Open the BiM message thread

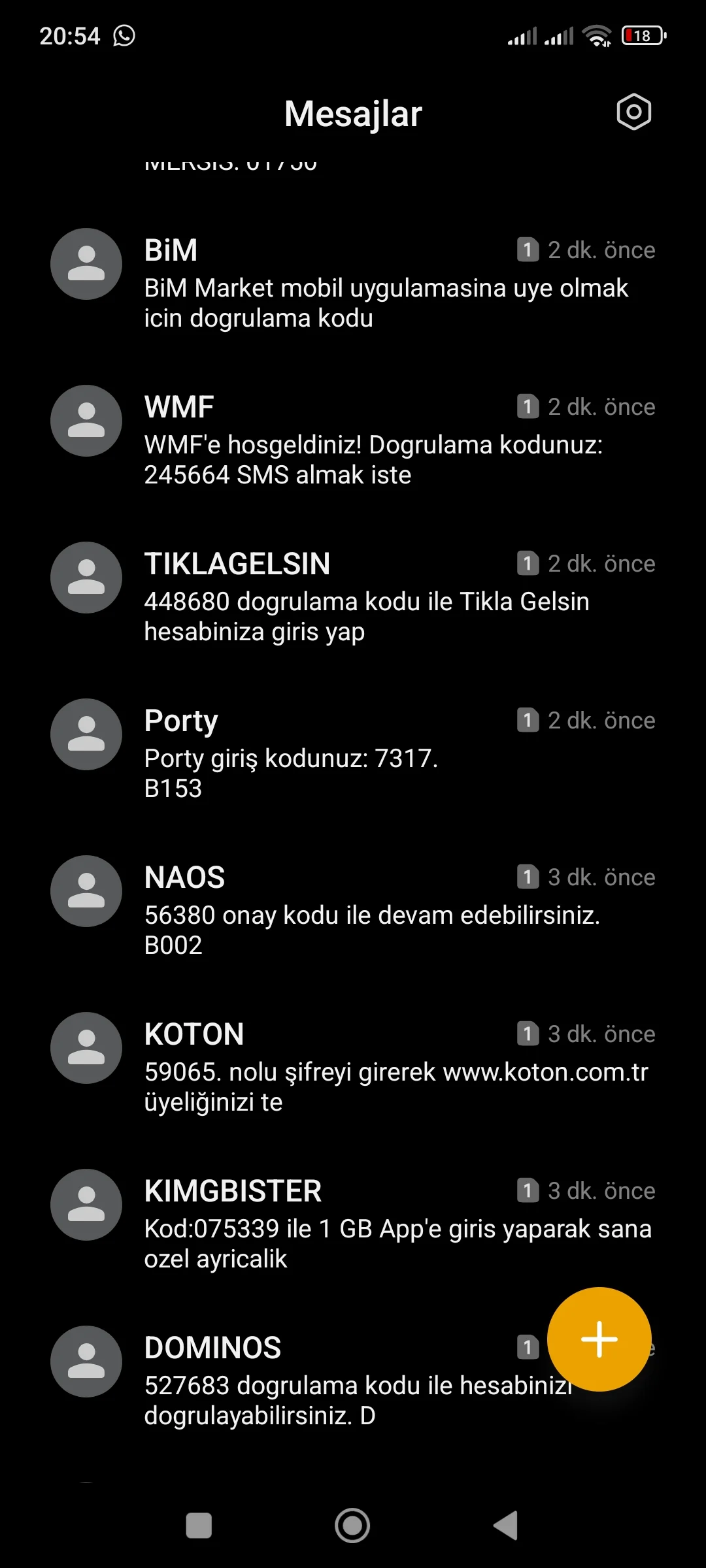coord(386,284)
